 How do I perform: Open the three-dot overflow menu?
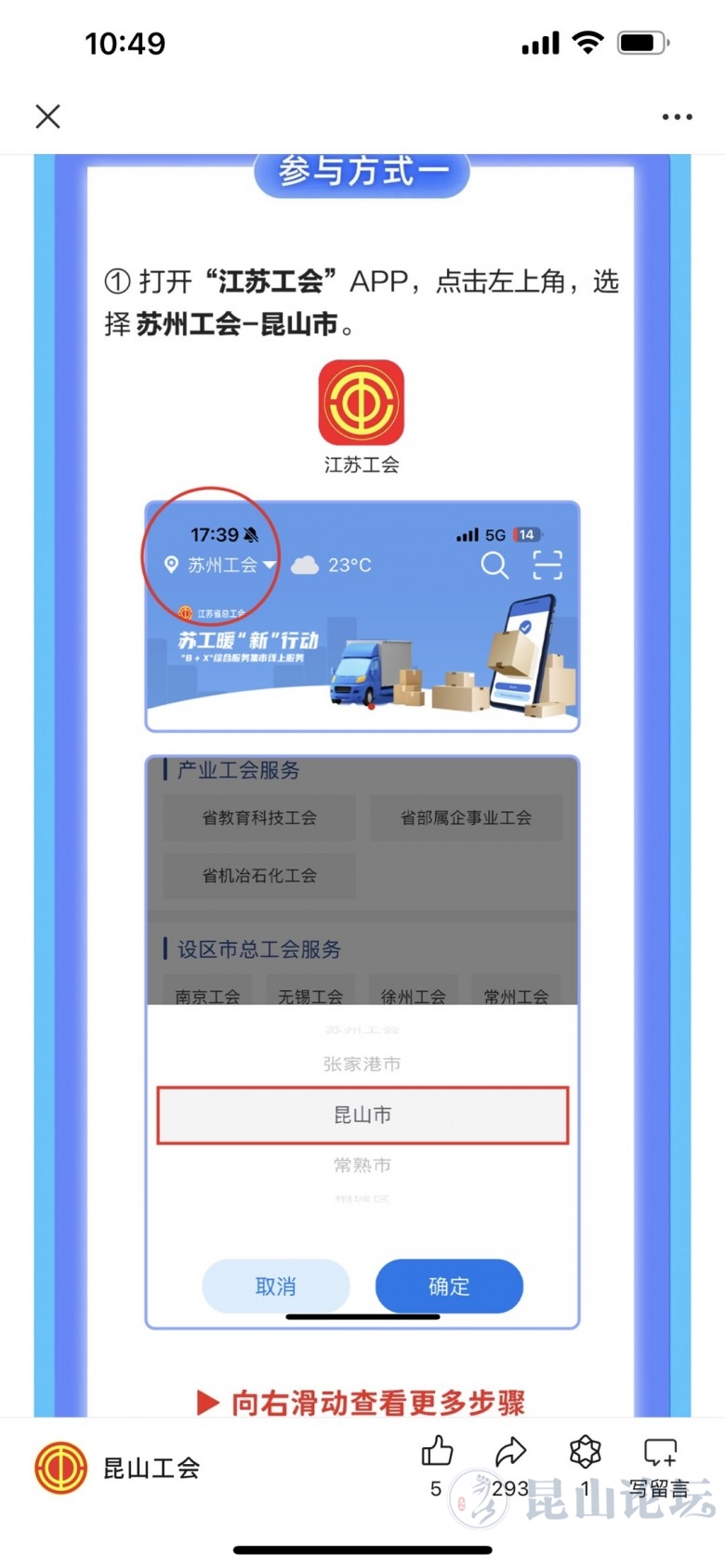[677, 117]
